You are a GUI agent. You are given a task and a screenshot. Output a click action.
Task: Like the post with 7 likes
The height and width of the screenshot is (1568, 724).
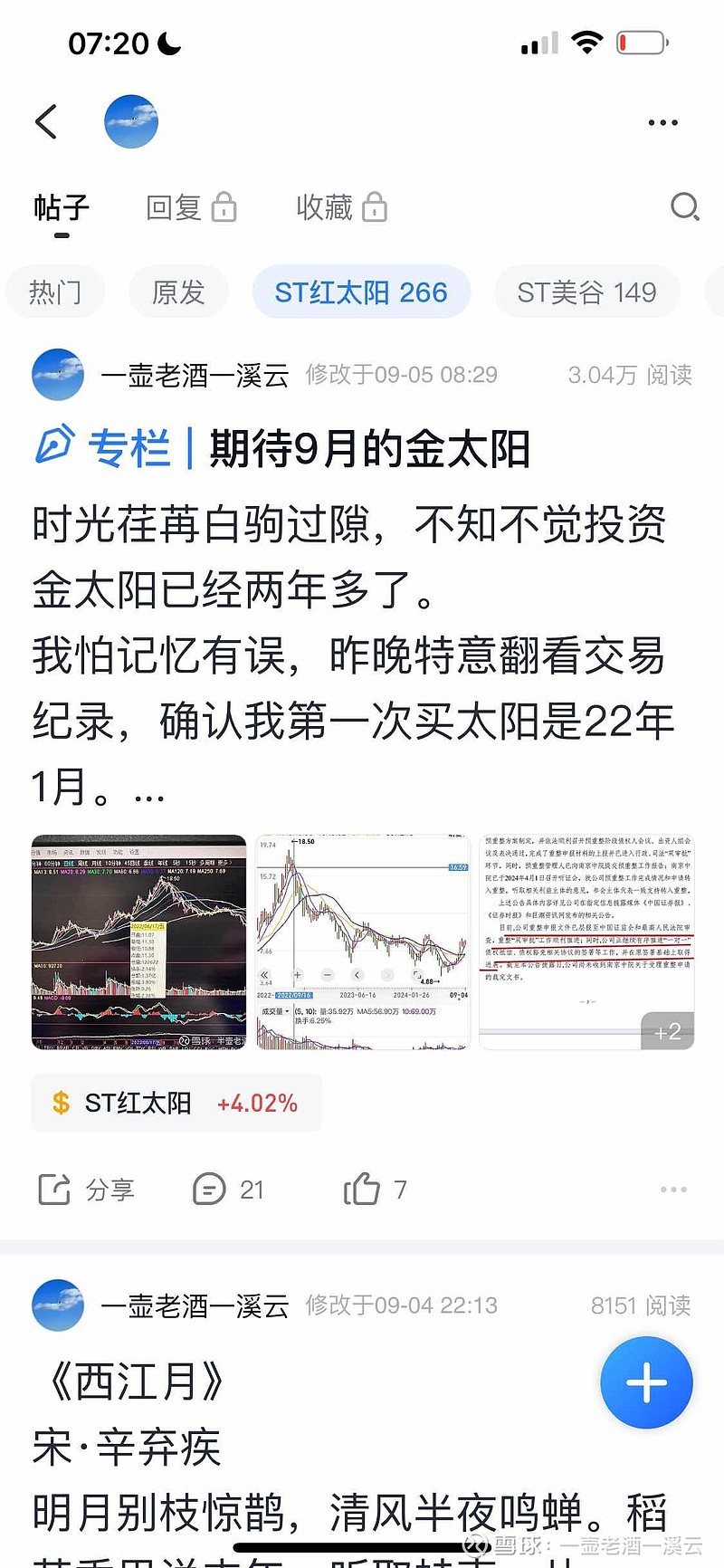tap(375, 1190)
